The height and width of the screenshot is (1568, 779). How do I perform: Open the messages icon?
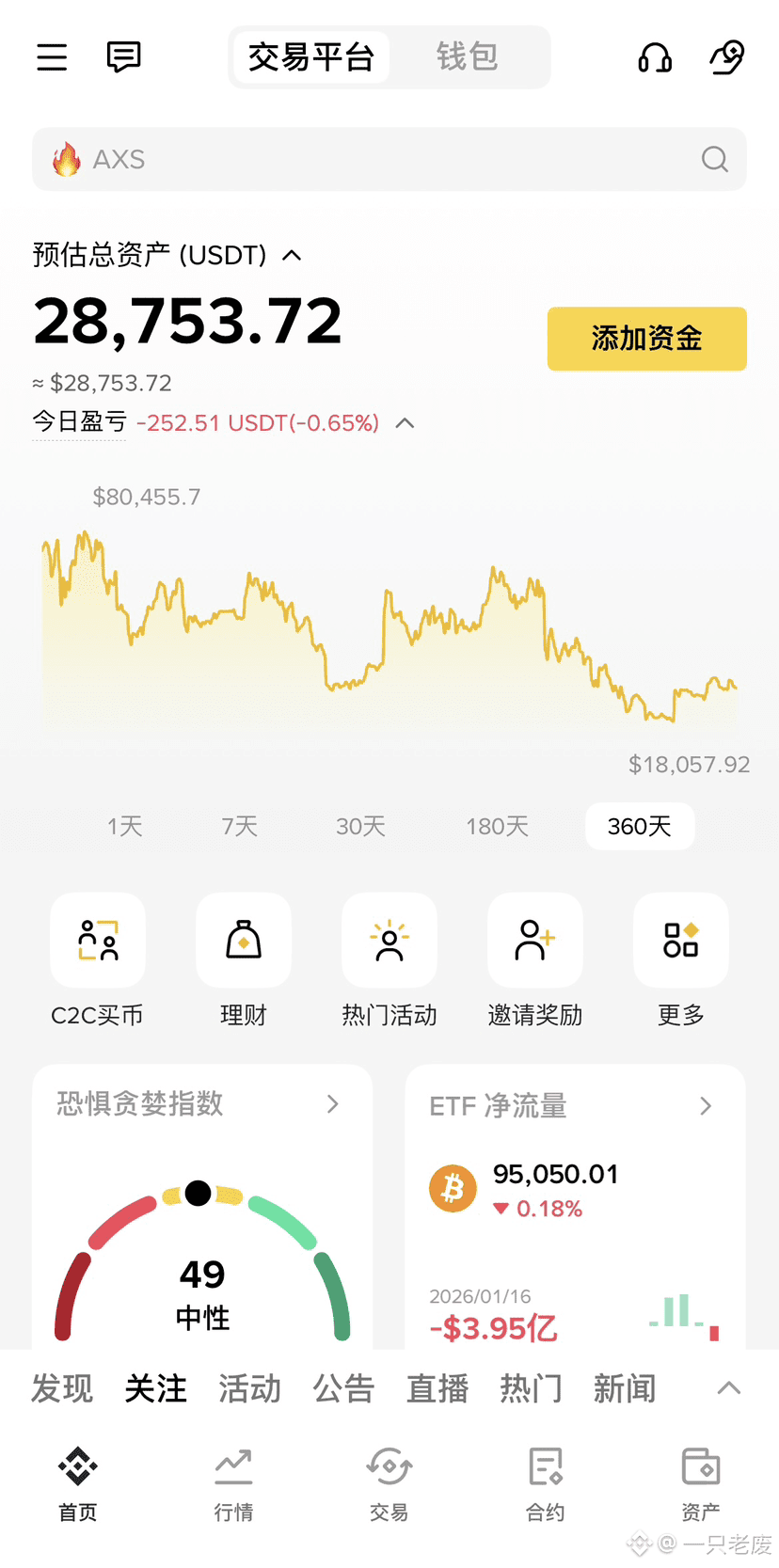click(123, 57)
